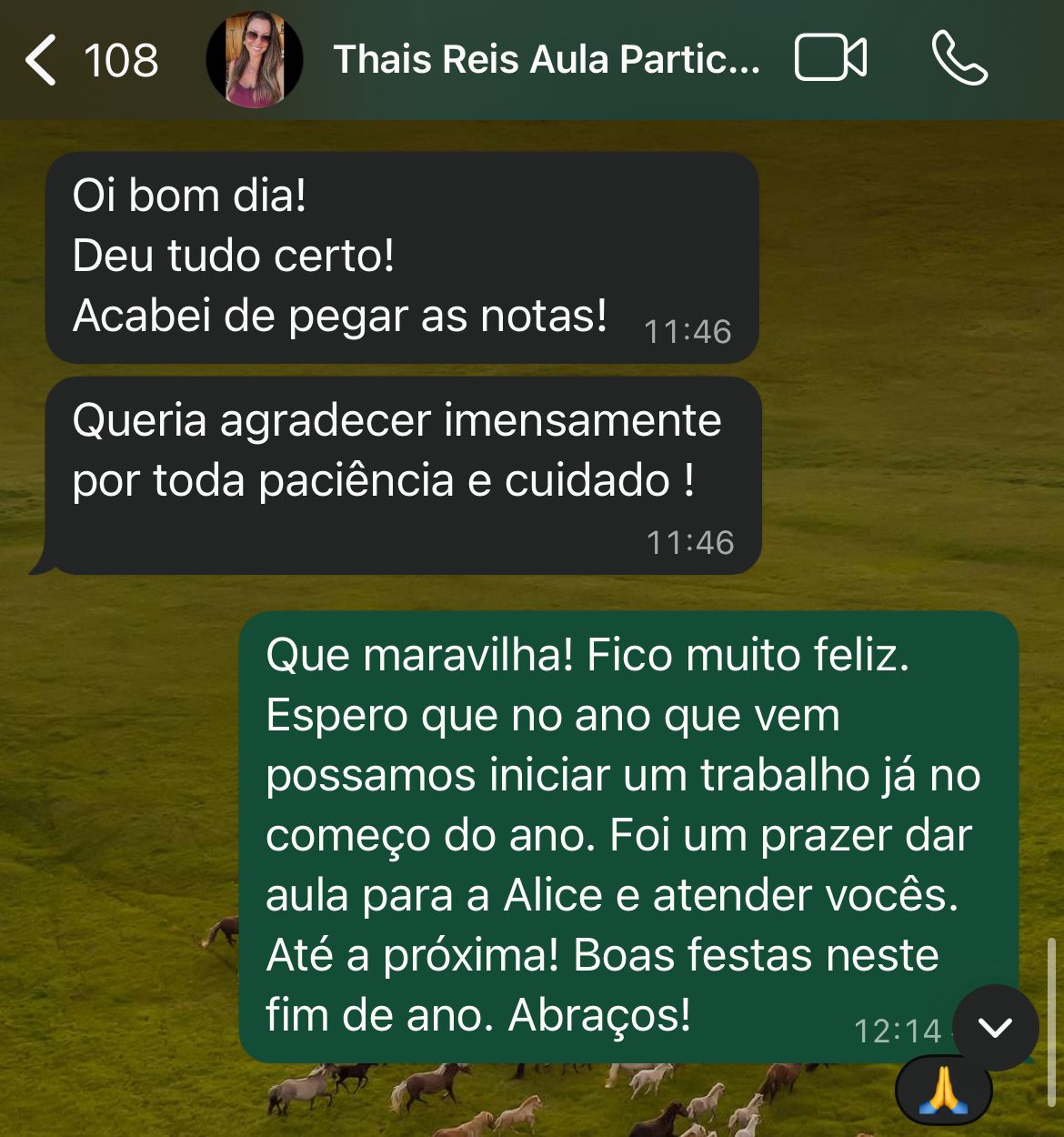1064x1137 pixels.
Task: Tap the 12:14 timestamp on the sent message
Action: click(x=899, y=1031)
